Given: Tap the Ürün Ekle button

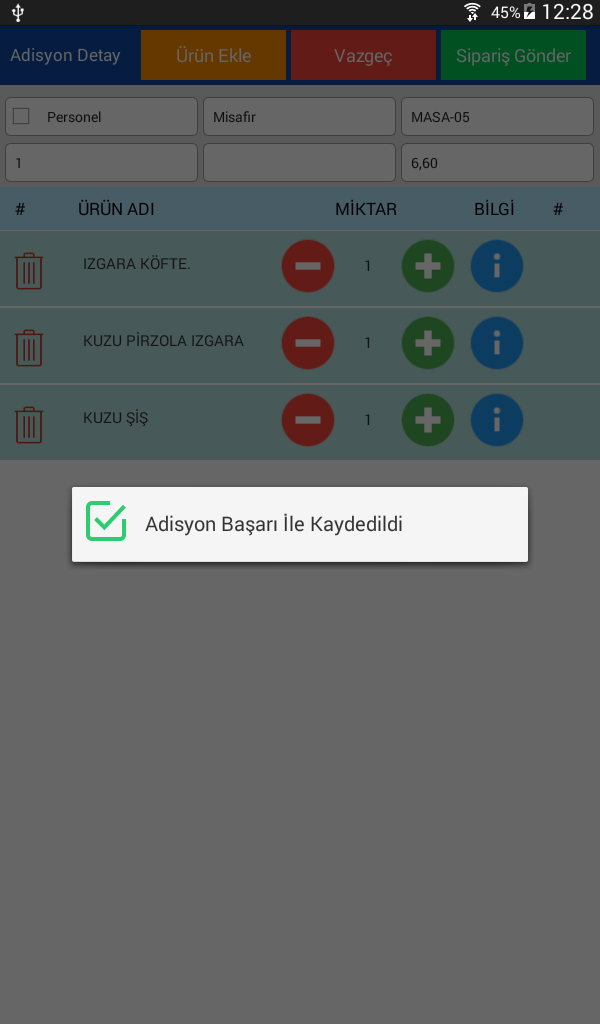Looking at the screenshot, I should coord(213,56).
